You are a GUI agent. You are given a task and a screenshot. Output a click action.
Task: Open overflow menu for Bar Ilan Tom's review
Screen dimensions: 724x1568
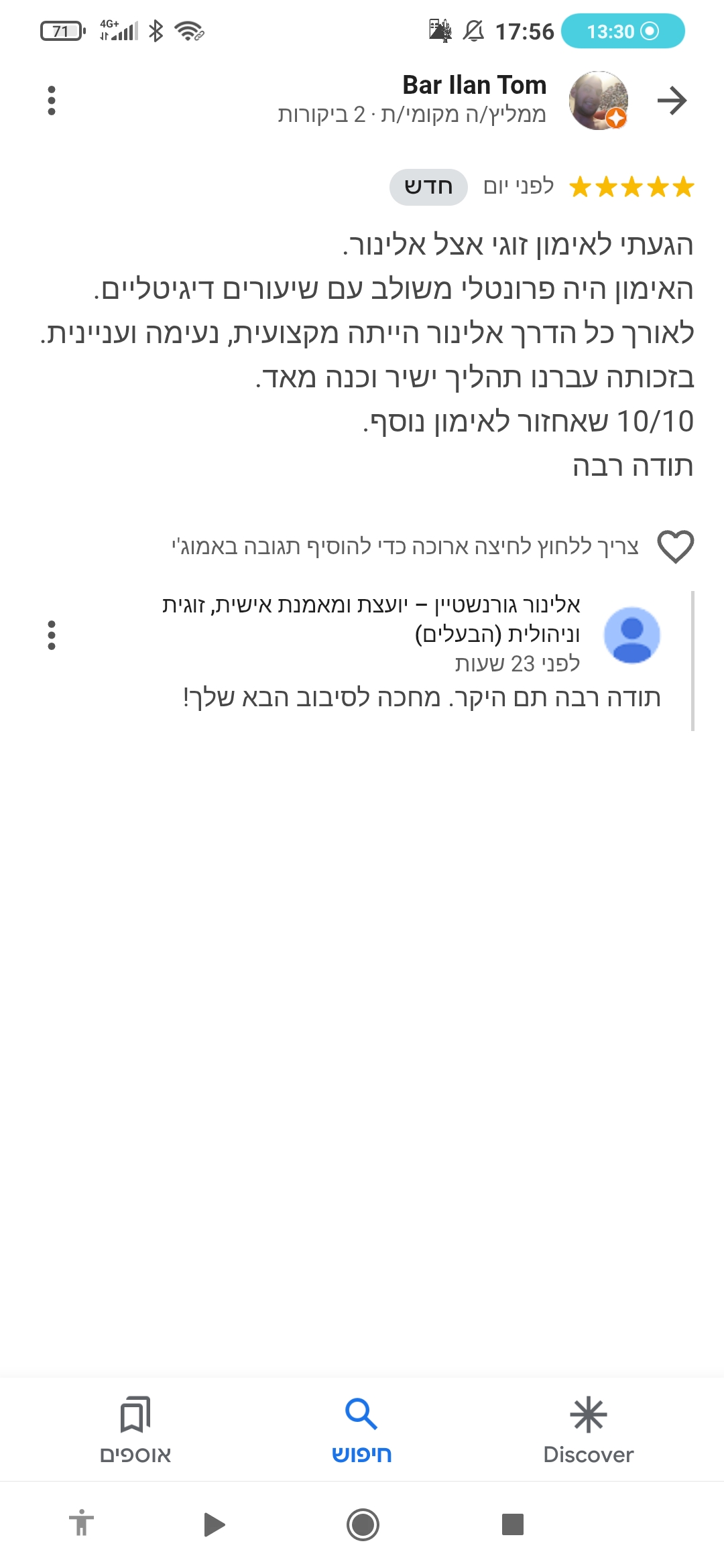tap(52, 101)
